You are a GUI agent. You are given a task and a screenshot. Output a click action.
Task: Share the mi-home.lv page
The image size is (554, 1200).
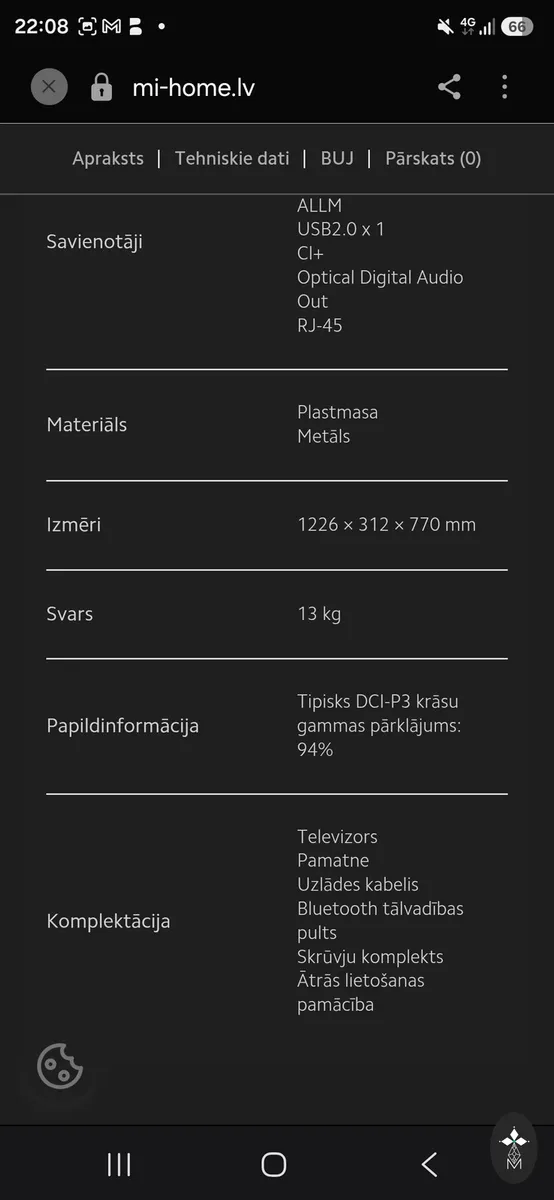click(x=449, y=87)
